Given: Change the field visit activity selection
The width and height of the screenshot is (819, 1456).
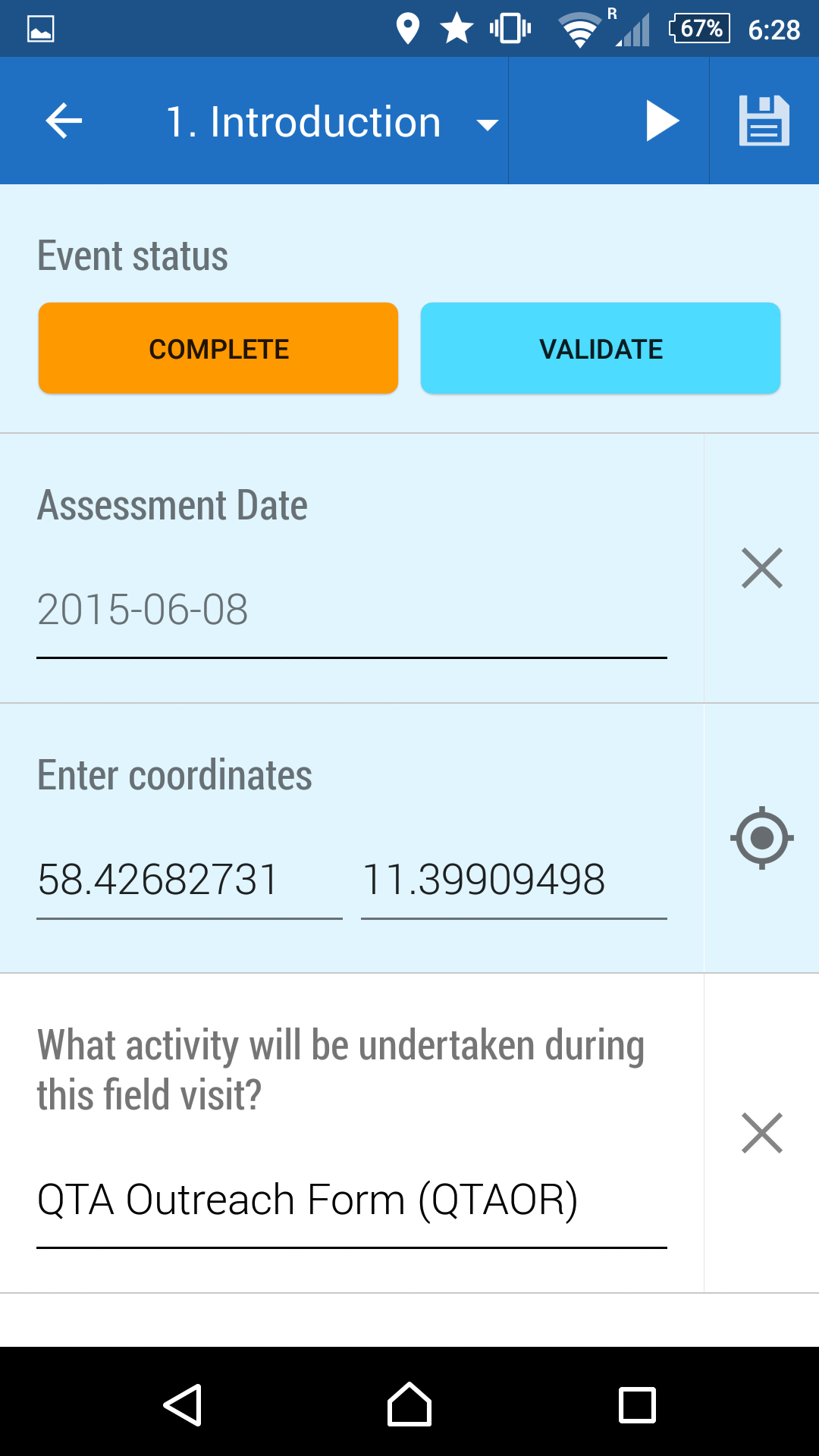Looking at the screenshot, I should coord(351,1200).
